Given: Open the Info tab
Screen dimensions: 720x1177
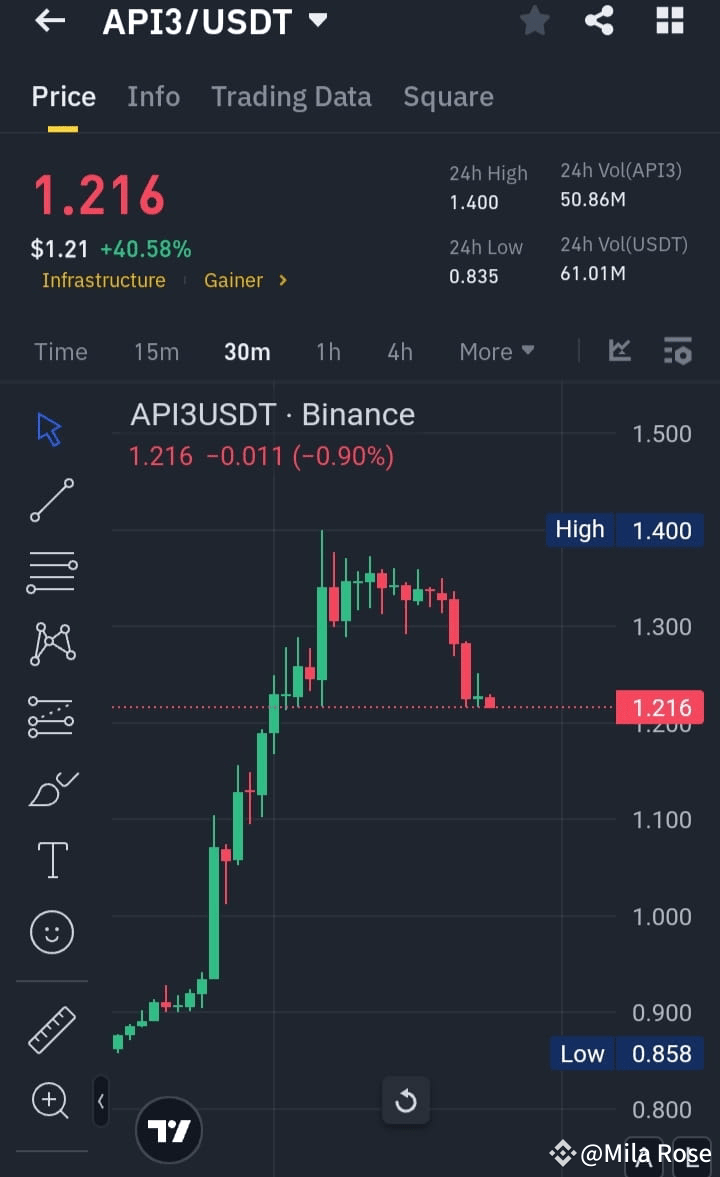Looking at the screenshot, I should coord(153,96).
